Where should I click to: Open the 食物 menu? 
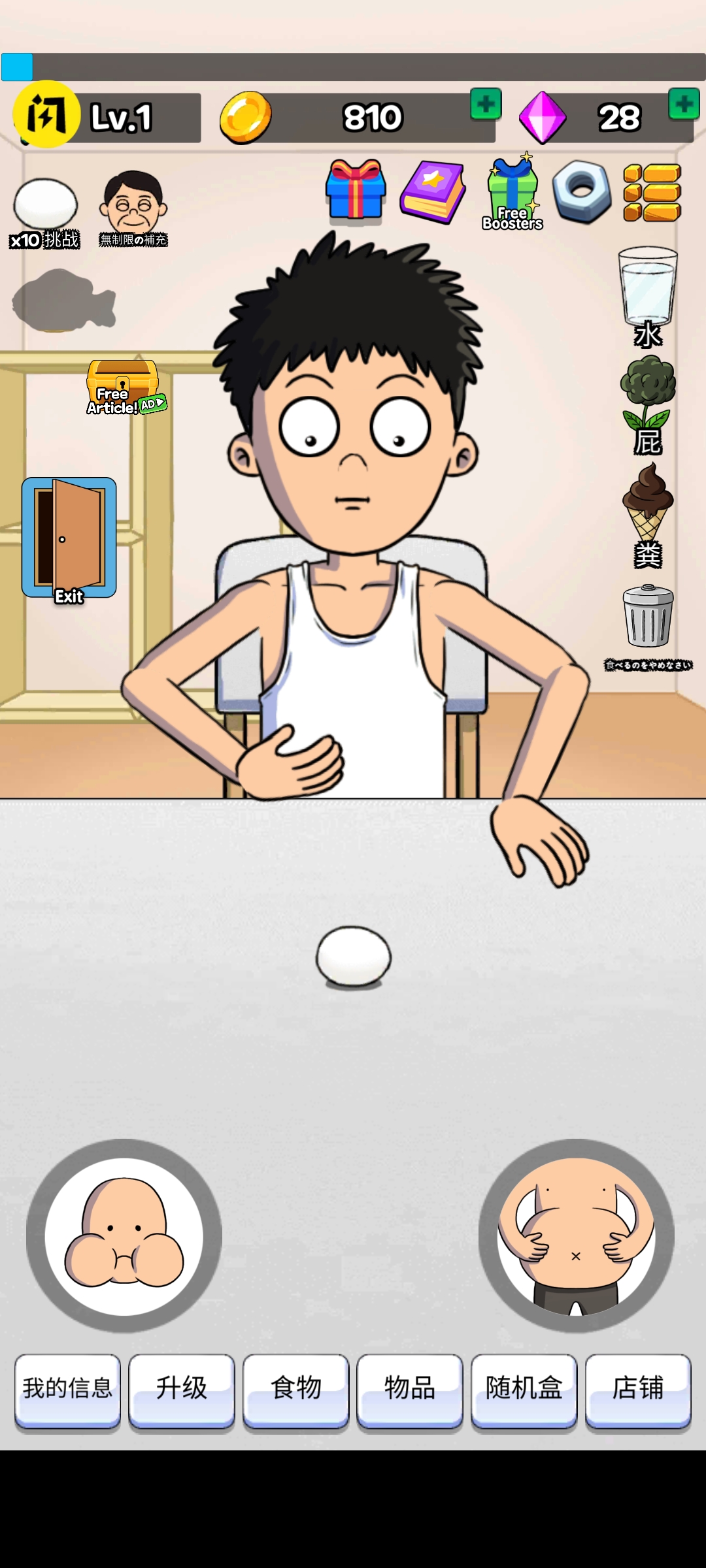click(x=295, y=1389)
